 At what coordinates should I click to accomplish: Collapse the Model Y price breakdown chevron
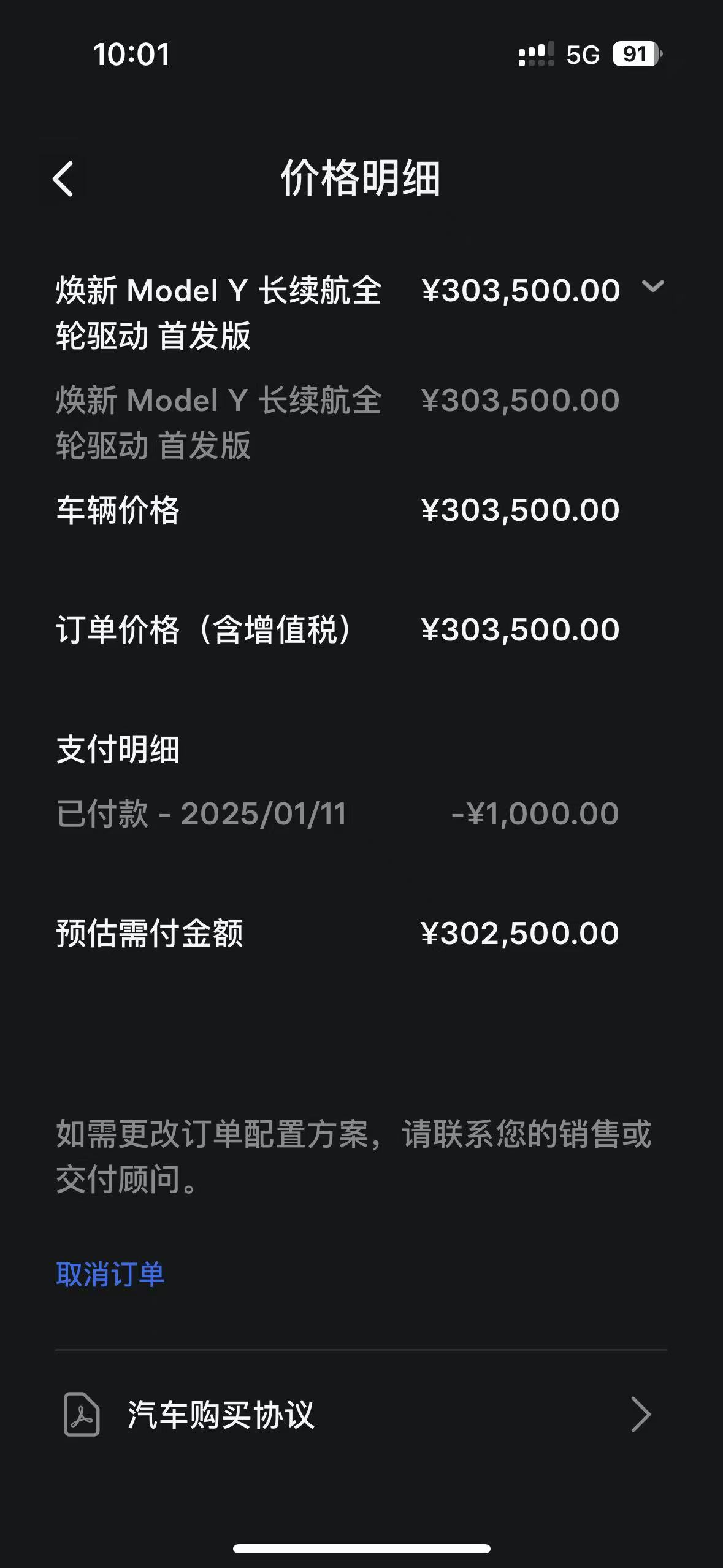tap(652, 286)
